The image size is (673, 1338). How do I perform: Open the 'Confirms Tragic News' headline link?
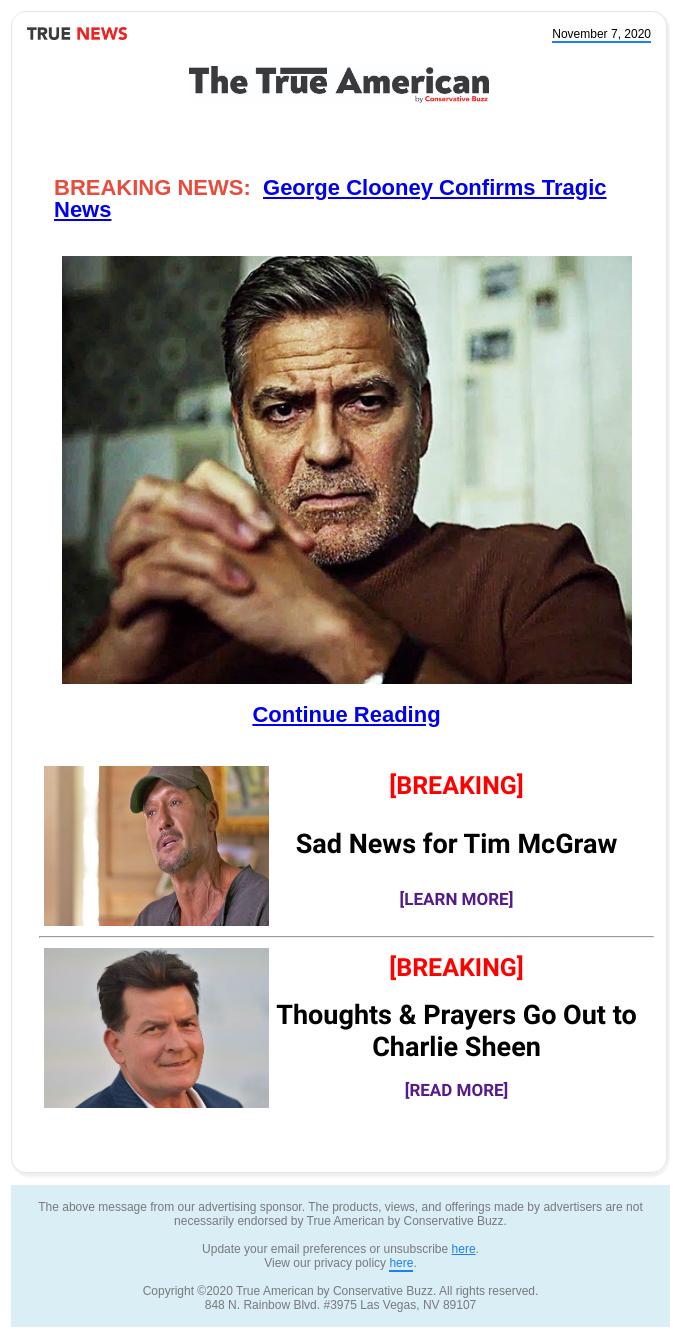[434, 188]
